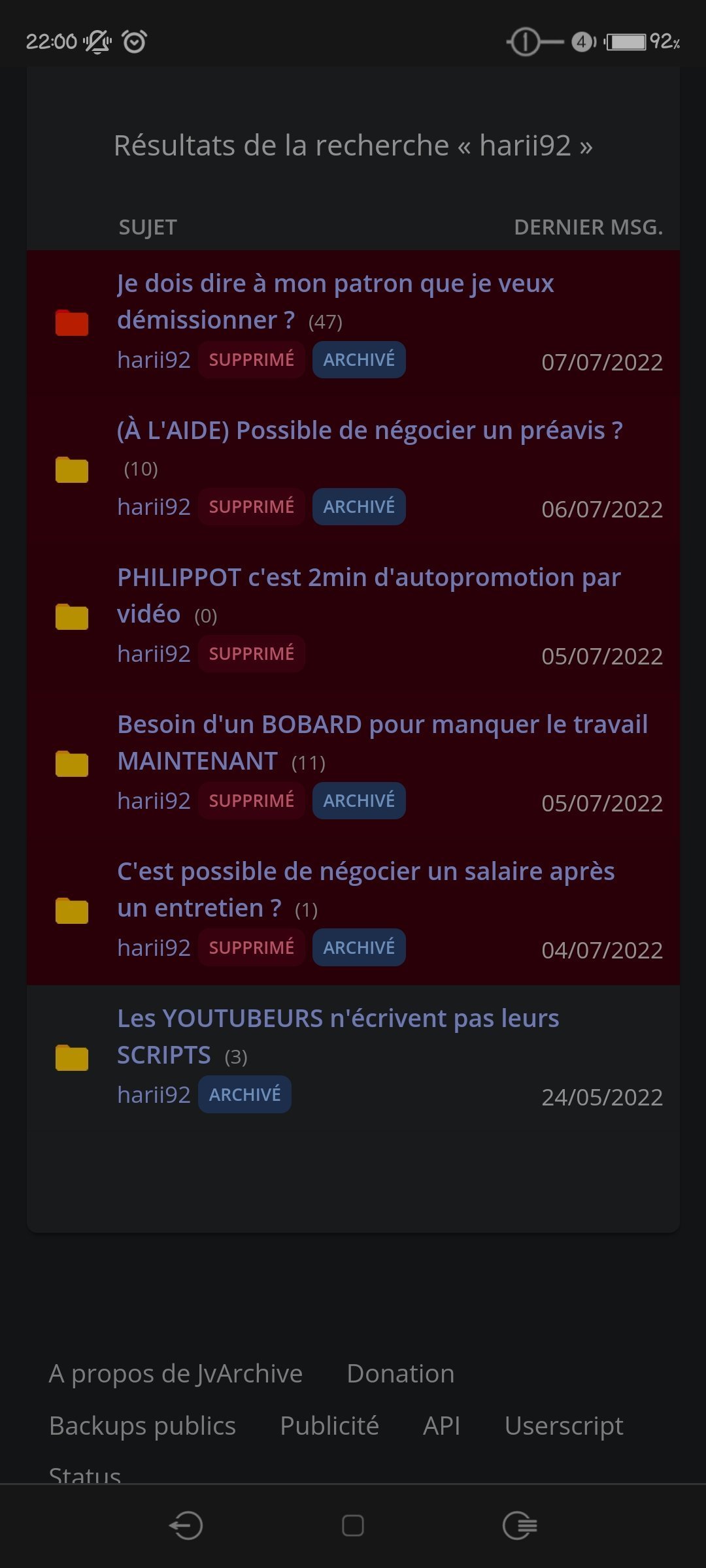
Task: Open the Userscript footer link
Action: [563, 1426]
